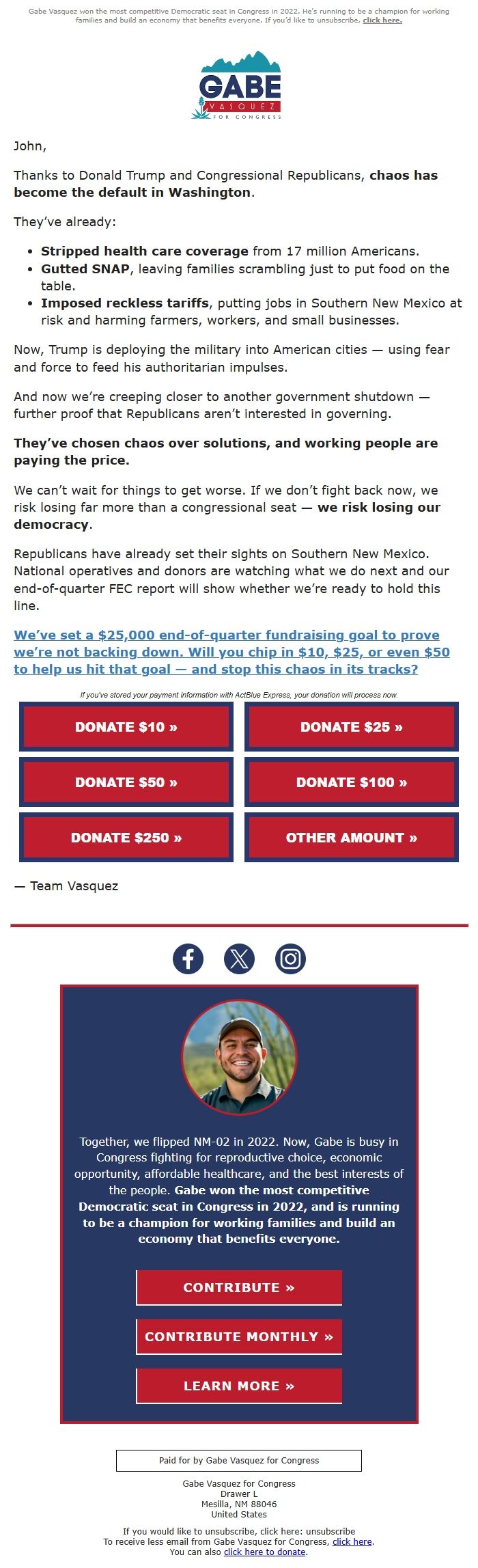The image size is (478, 1568).
Task: Visit the campaign's Facebook page
Action: pos(188,959)
